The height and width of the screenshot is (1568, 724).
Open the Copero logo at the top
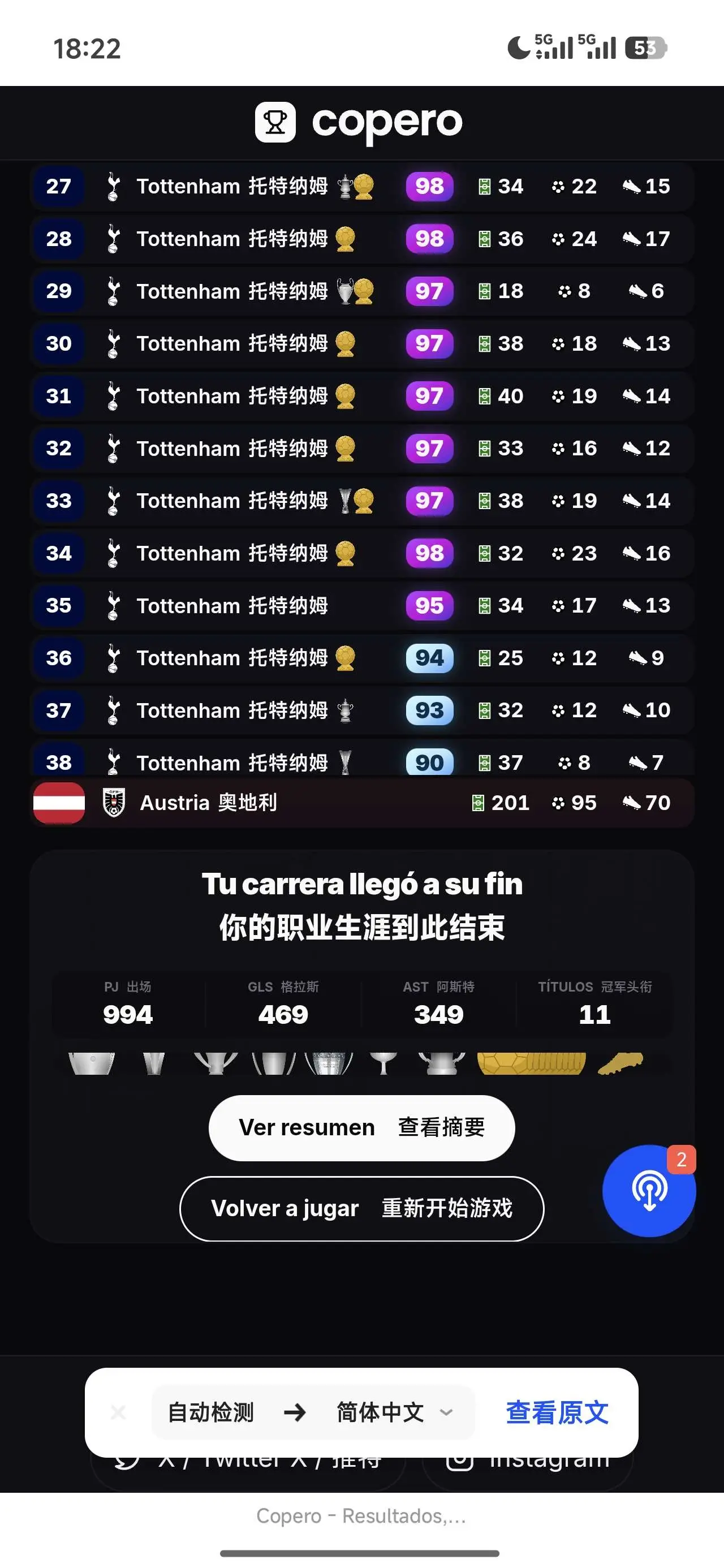coord(358,122)
